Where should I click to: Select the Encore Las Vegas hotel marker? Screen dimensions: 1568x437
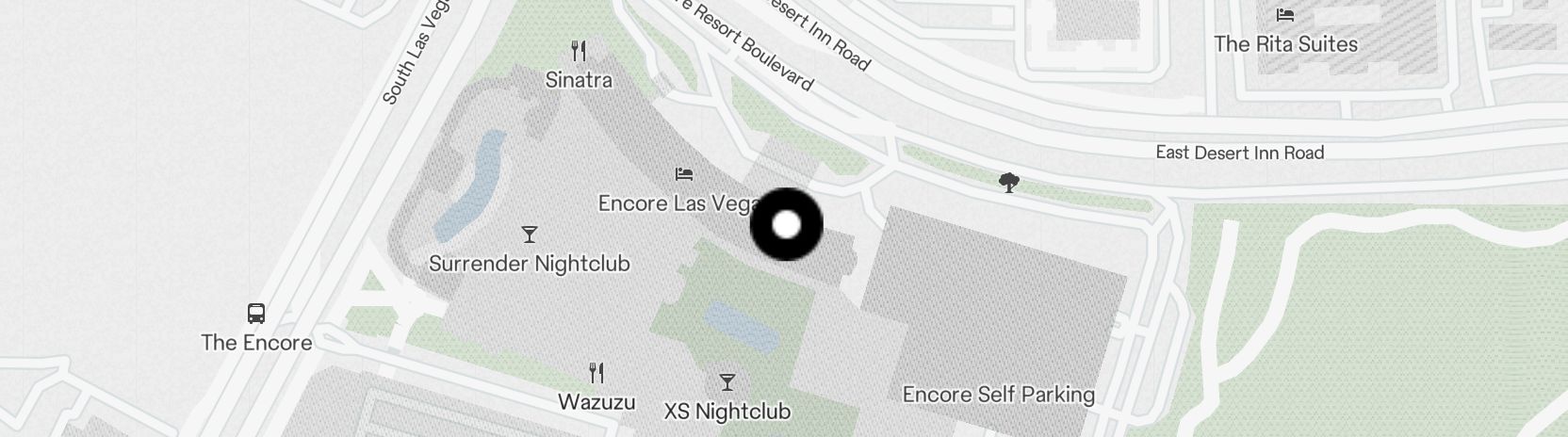point(685,175)
